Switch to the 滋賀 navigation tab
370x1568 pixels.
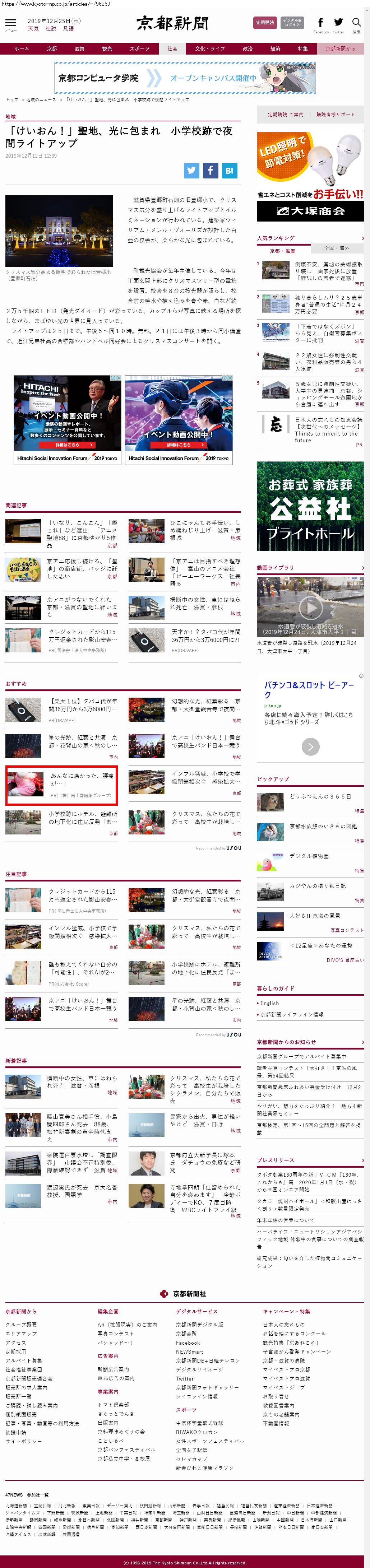79,49
